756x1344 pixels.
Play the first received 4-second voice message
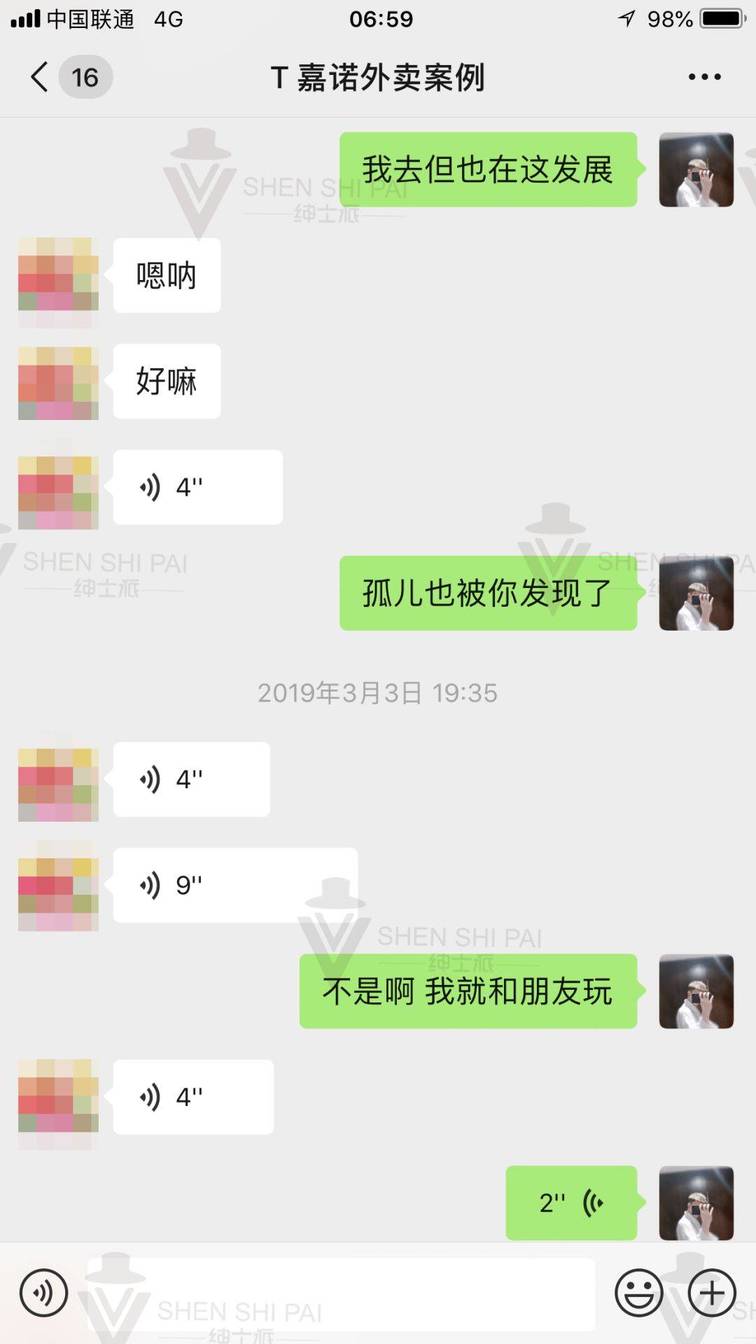[x=197, y=487]
